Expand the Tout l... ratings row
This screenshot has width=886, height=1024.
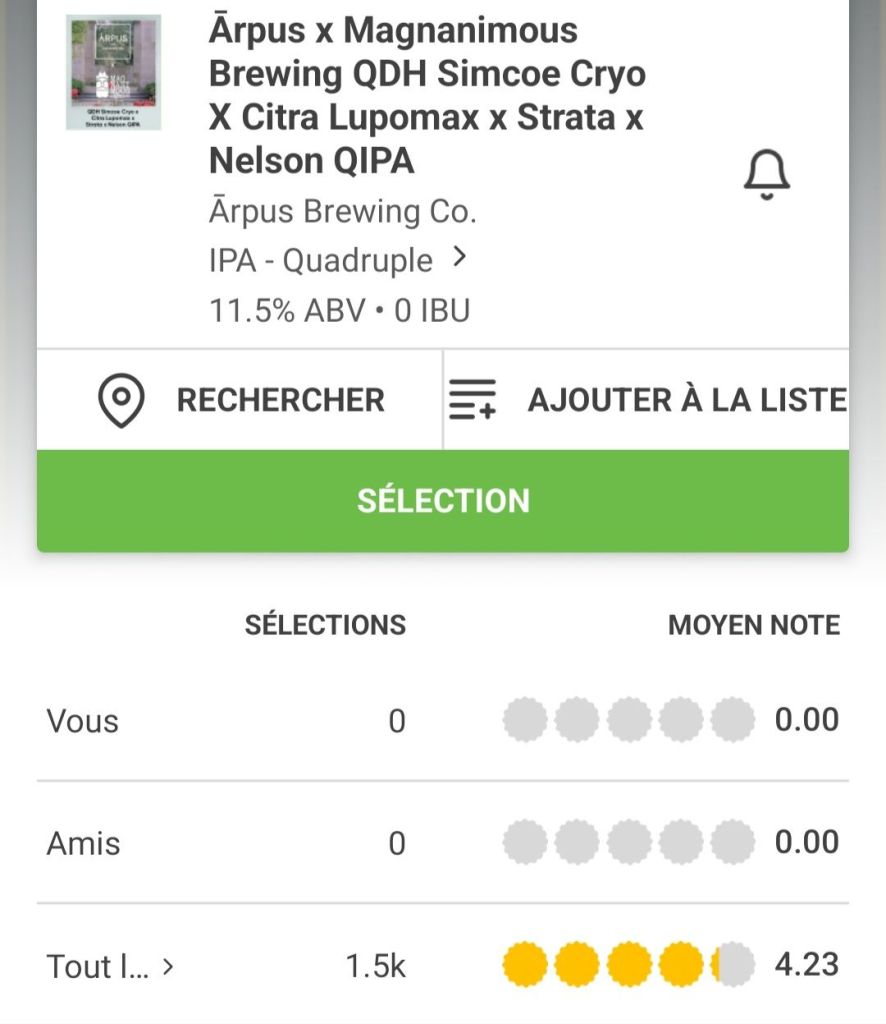110,967
